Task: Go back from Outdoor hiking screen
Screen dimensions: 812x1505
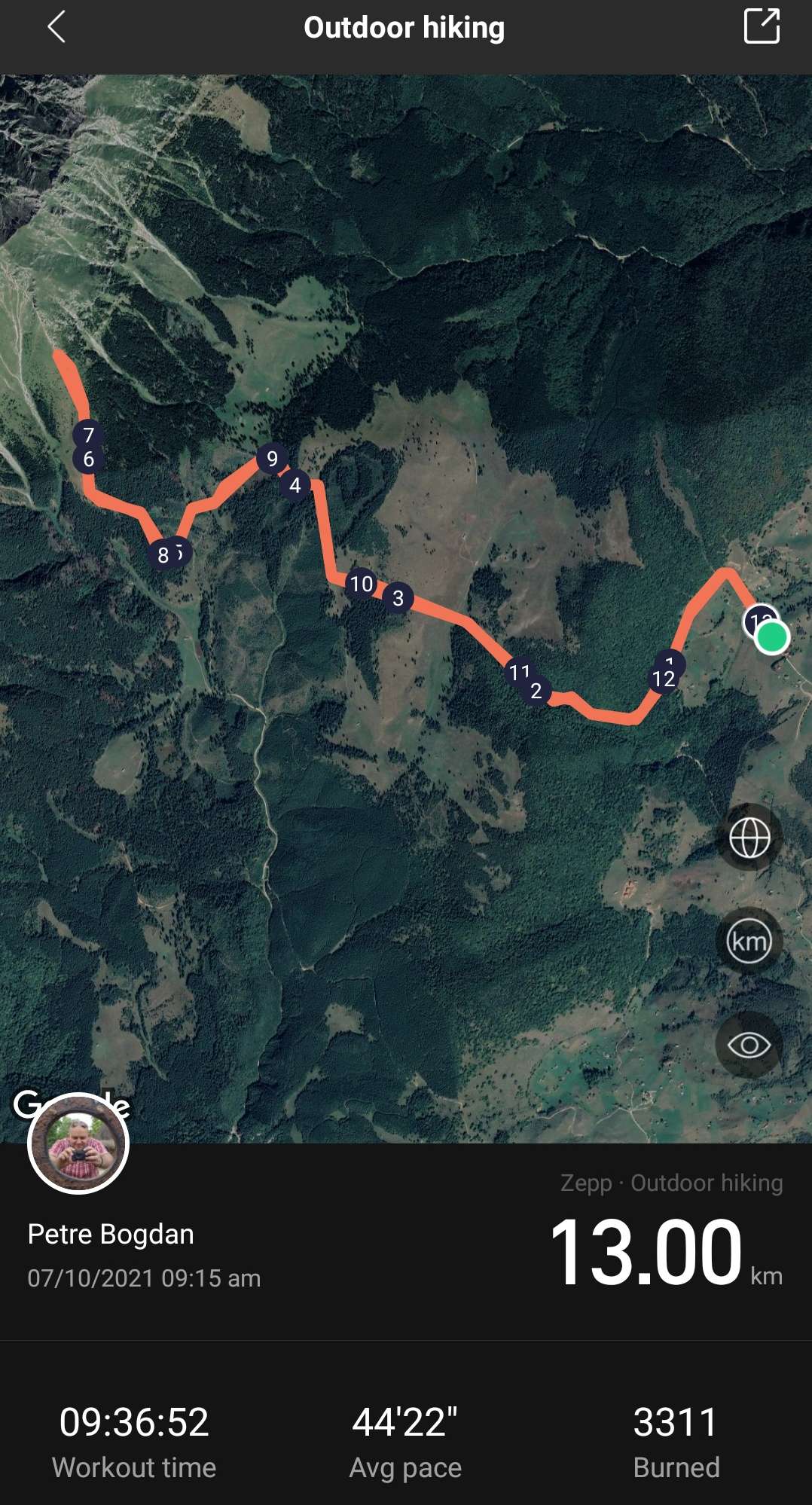Action: [56, 28]
